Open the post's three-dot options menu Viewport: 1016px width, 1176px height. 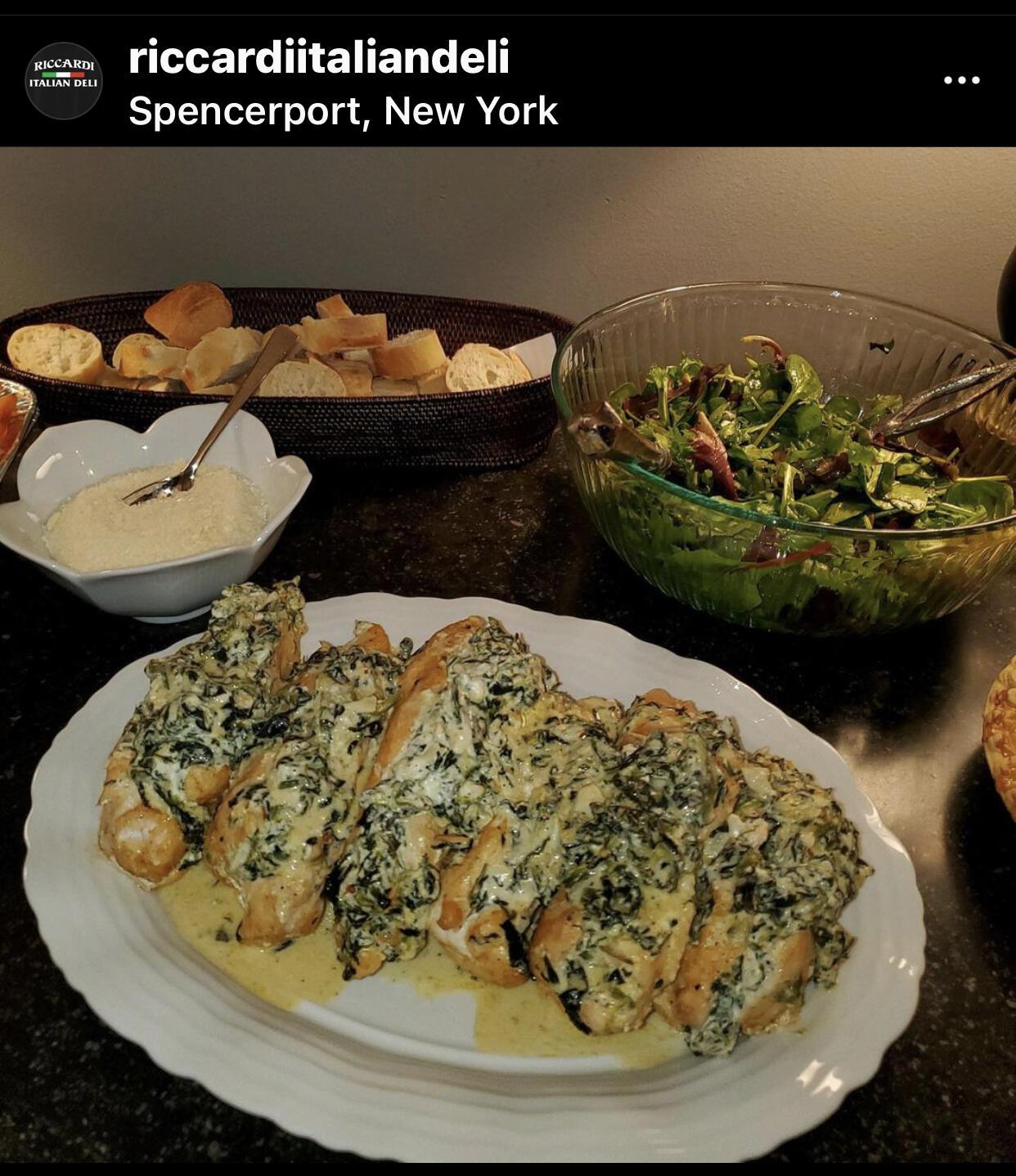coord(961,80)
